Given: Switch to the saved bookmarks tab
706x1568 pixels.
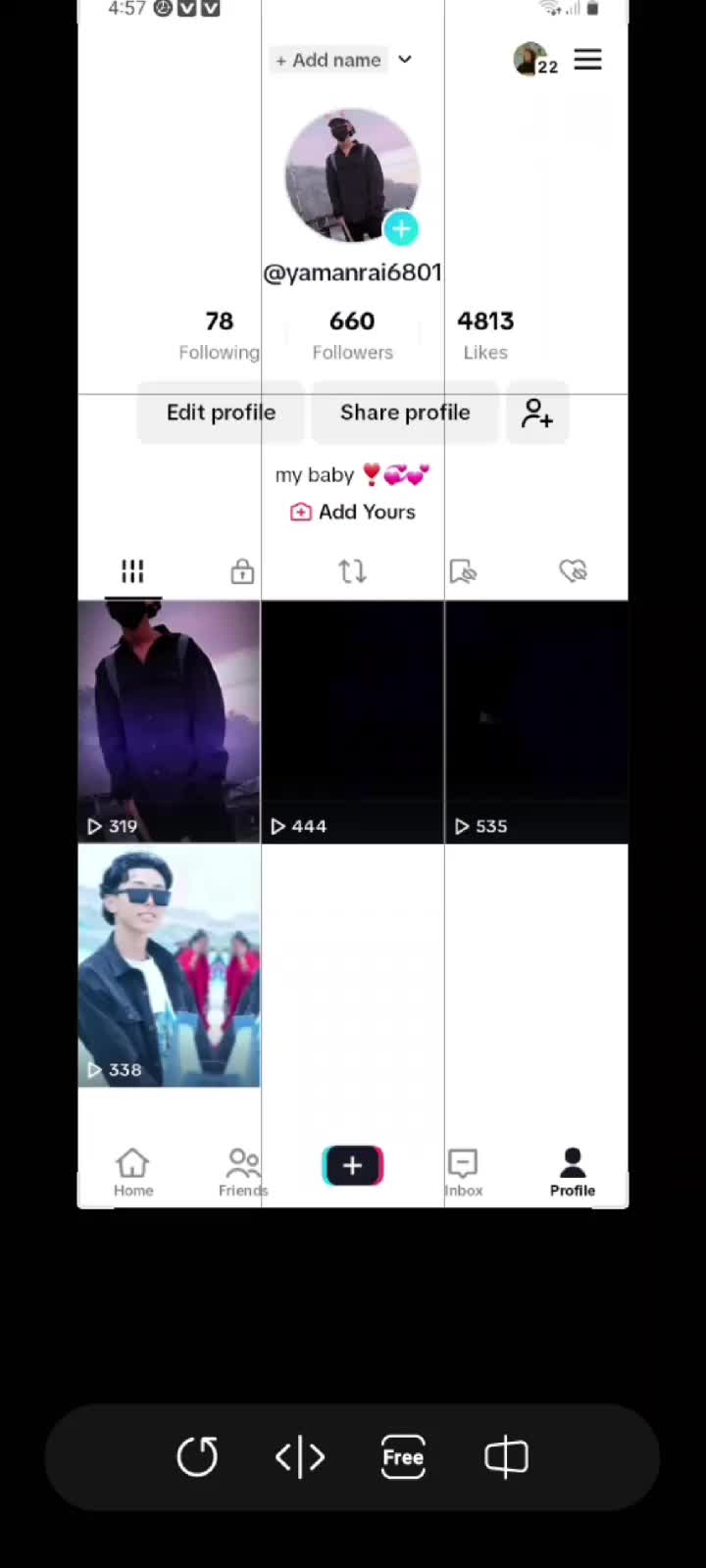Looking at the screenshot, I should [x=463, y=571].
